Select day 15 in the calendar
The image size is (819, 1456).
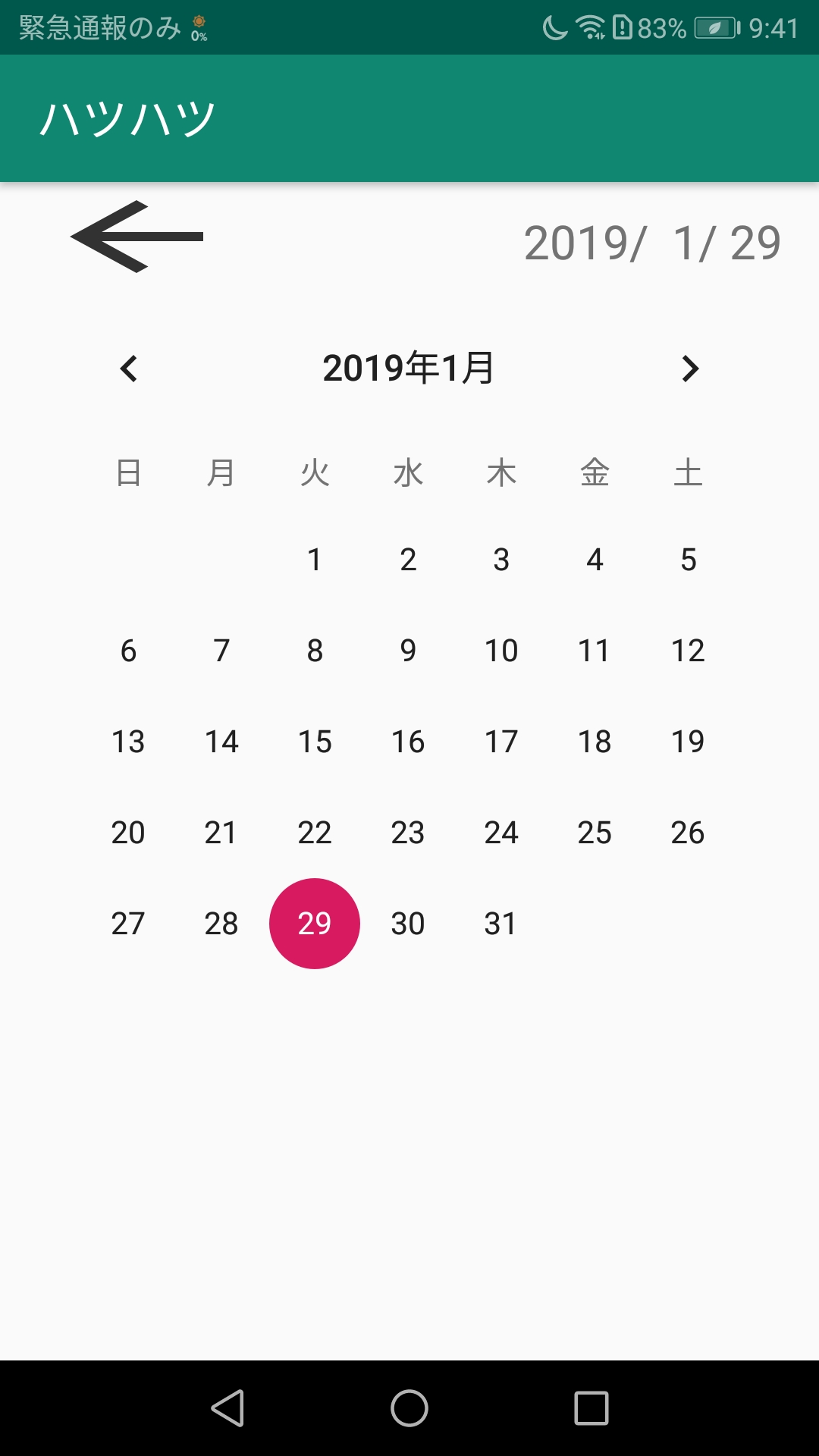[x=315, y=742]
